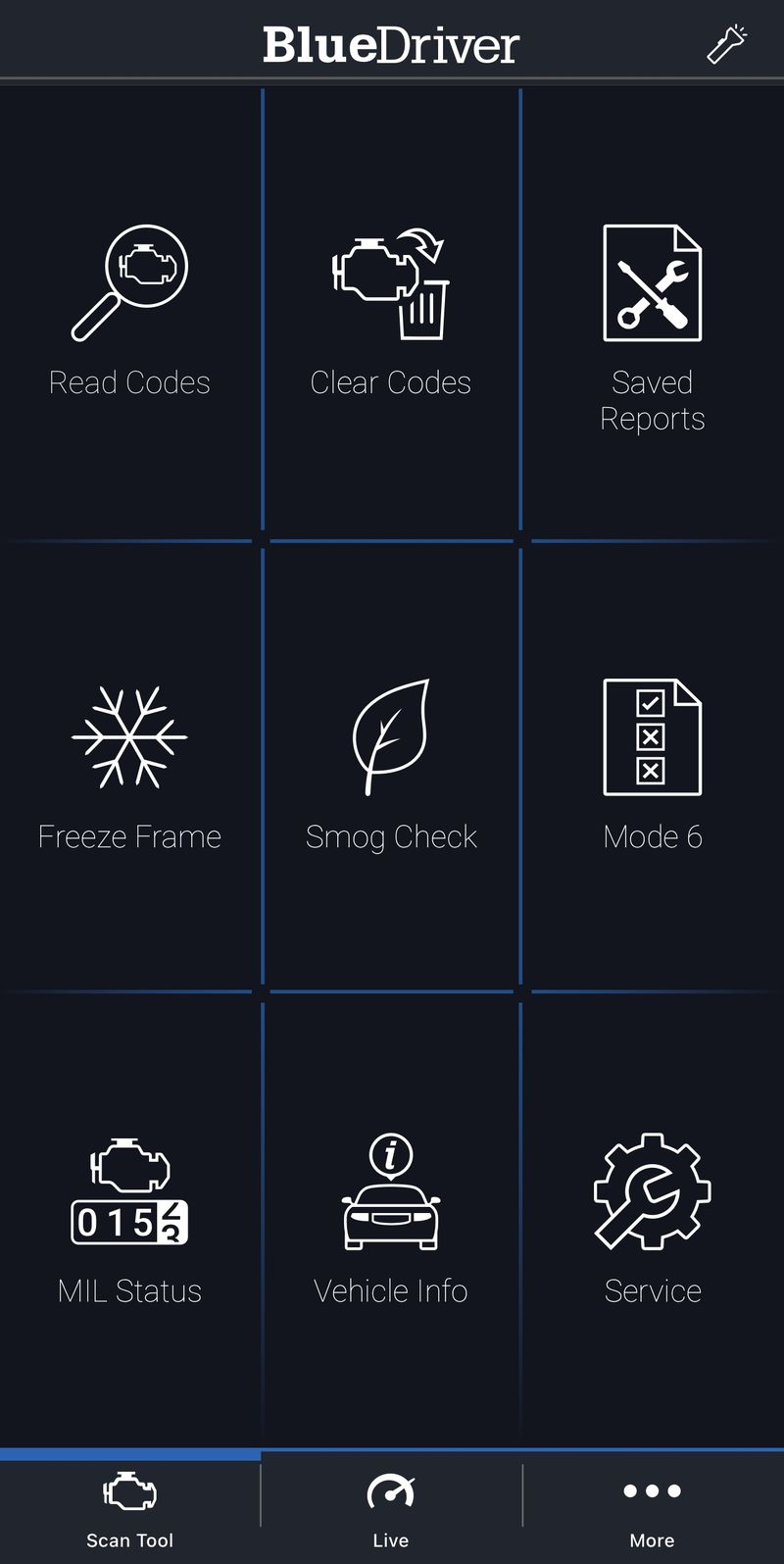
Task: Open the More tab
Action: pos(653,1510)
